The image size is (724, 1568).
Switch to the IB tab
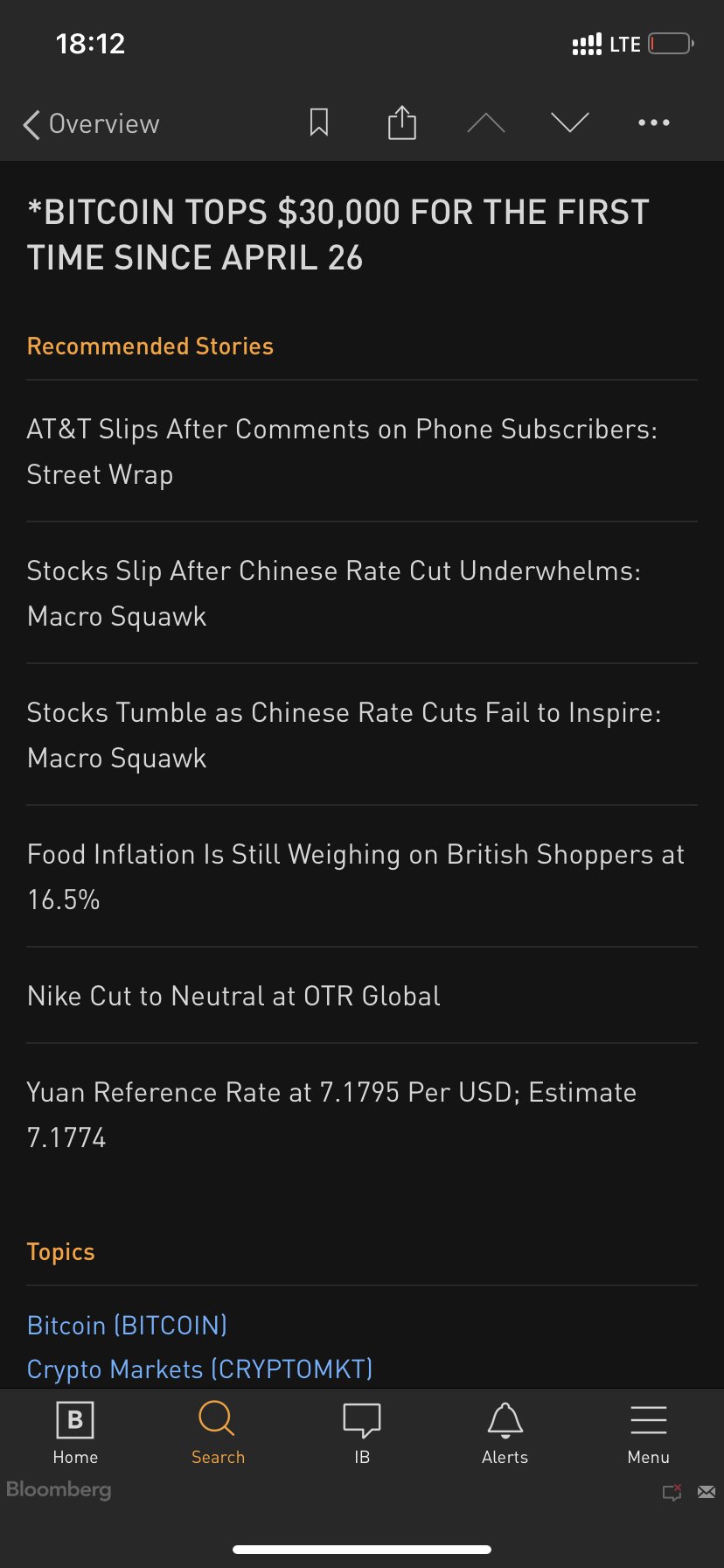pos(362,1433)
